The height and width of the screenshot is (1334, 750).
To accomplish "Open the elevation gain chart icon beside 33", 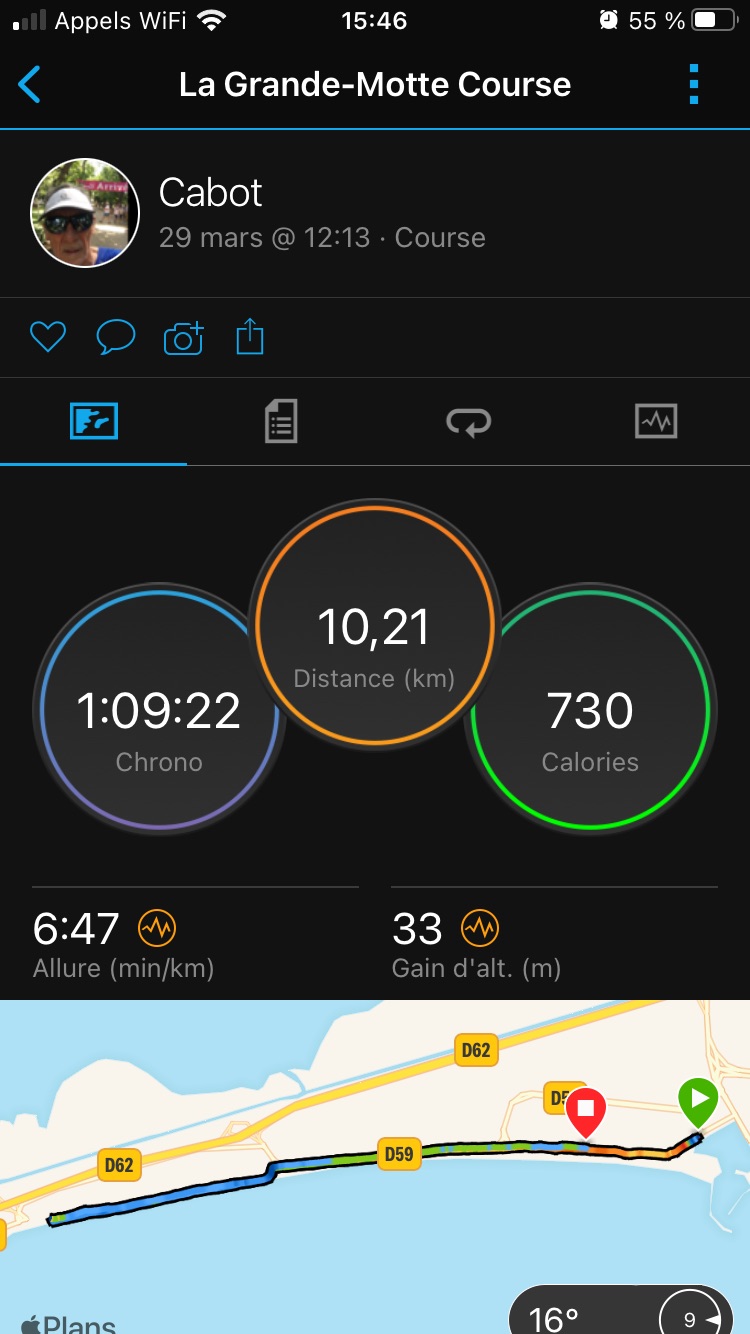I will pyautogui.click(x=479, y=929).
